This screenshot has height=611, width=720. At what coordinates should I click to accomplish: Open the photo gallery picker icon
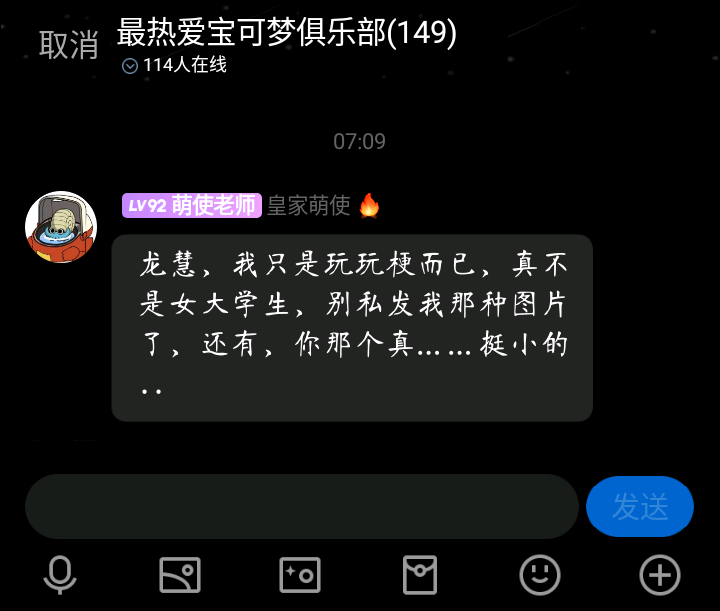click(x=180, y=575)
